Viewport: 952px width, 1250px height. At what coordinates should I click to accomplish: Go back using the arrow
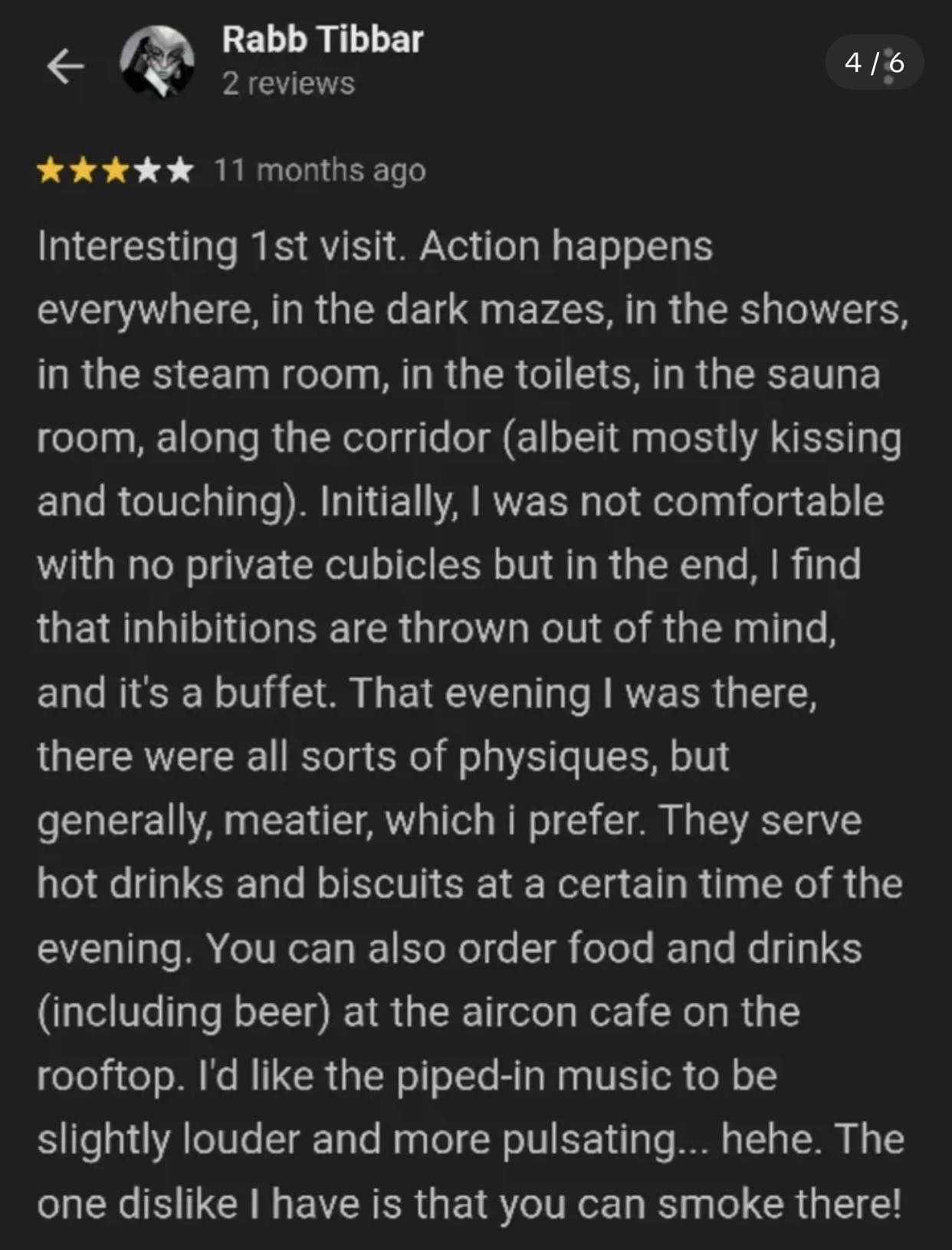click(65, 66)
